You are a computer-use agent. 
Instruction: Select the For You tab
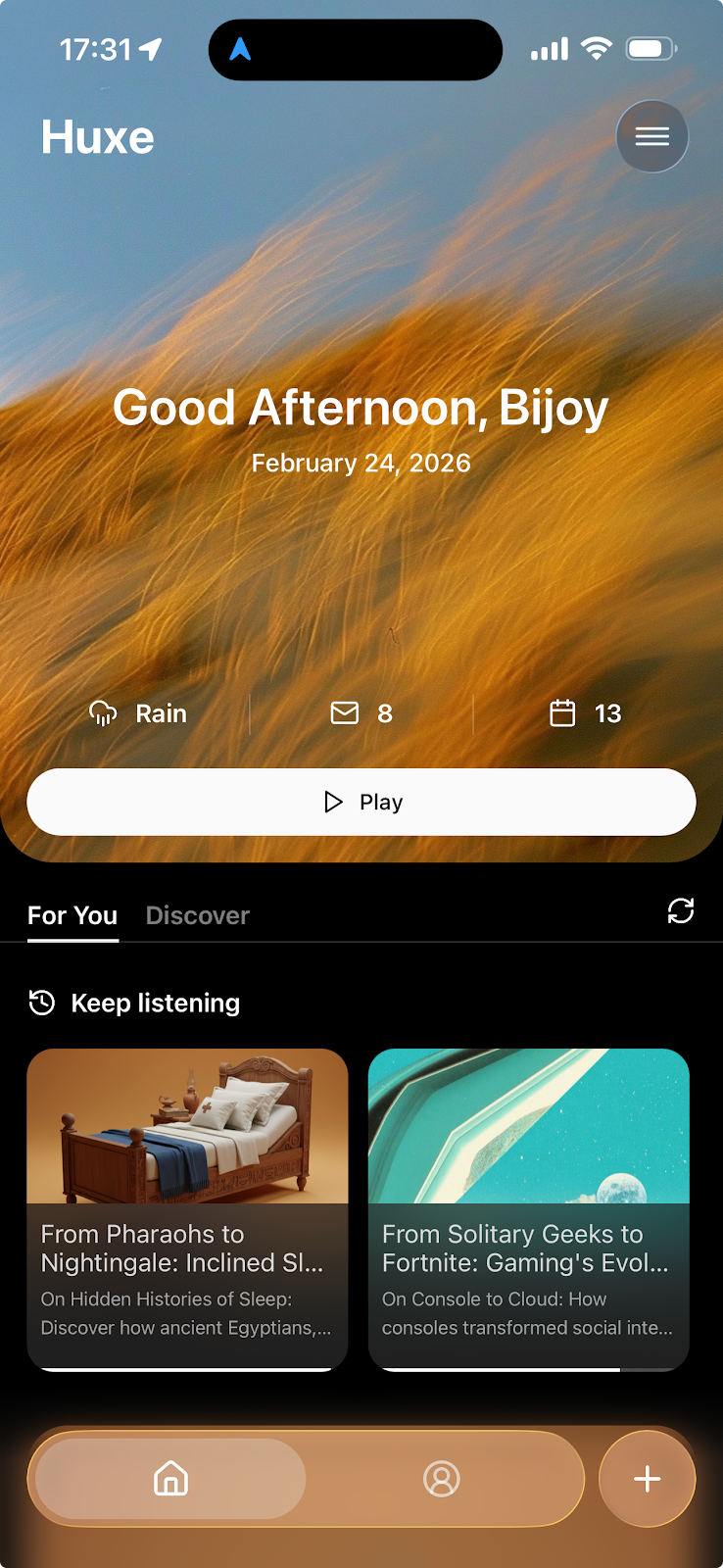(x=72, y=915)
